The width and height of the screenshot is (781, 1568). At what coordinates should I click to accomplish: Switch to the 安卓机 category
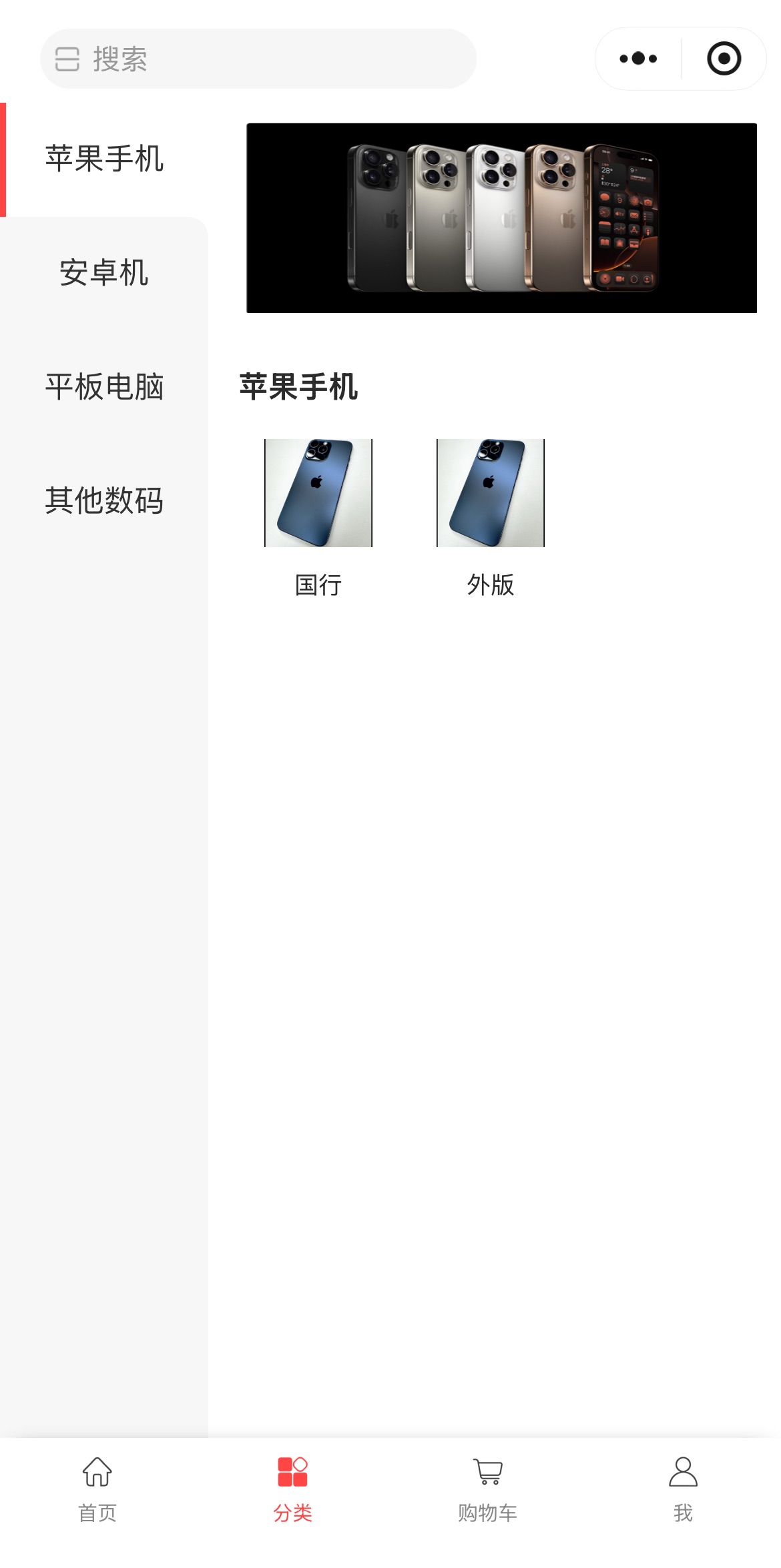[x=104, y=273]
